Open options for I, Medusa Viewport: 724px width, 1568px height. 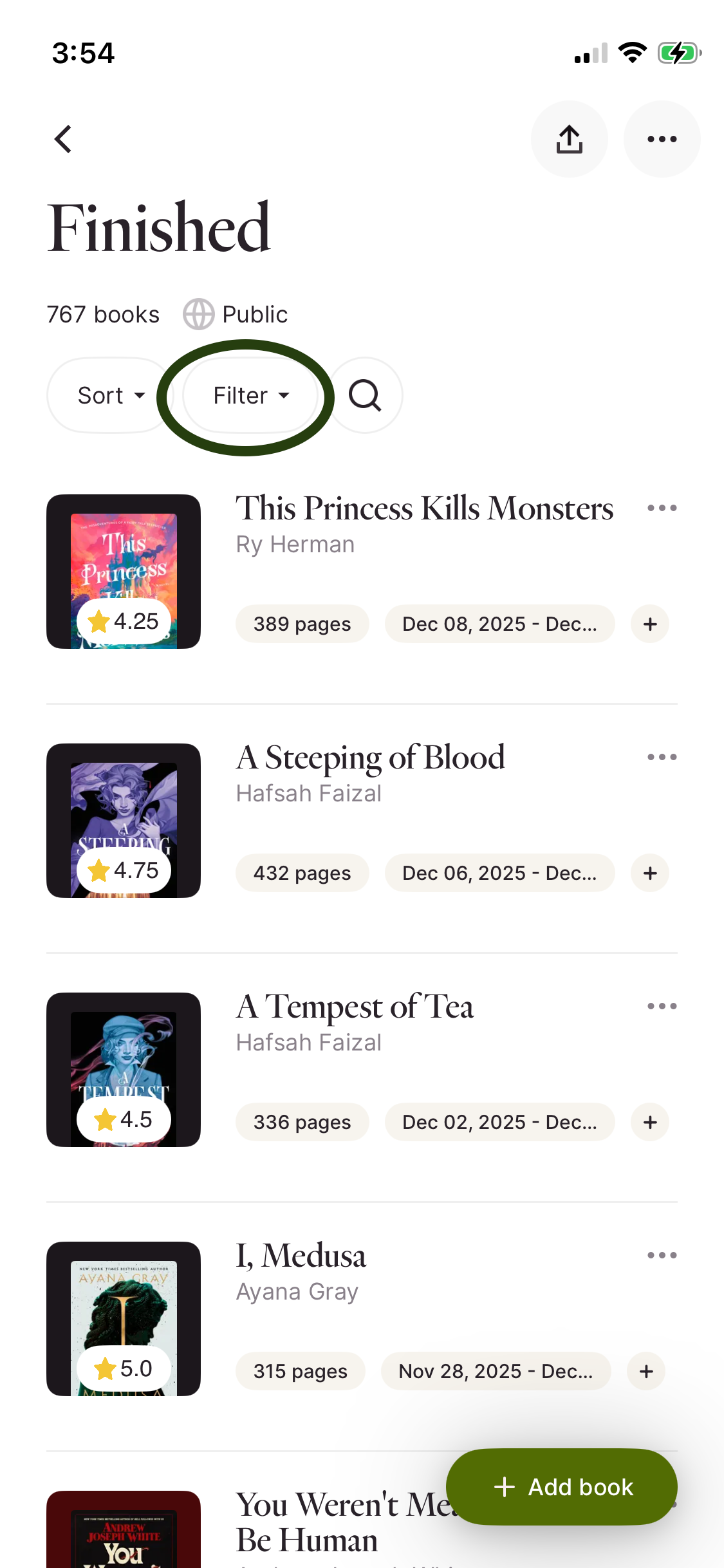pyautogui.click(x=662, y=1256)
